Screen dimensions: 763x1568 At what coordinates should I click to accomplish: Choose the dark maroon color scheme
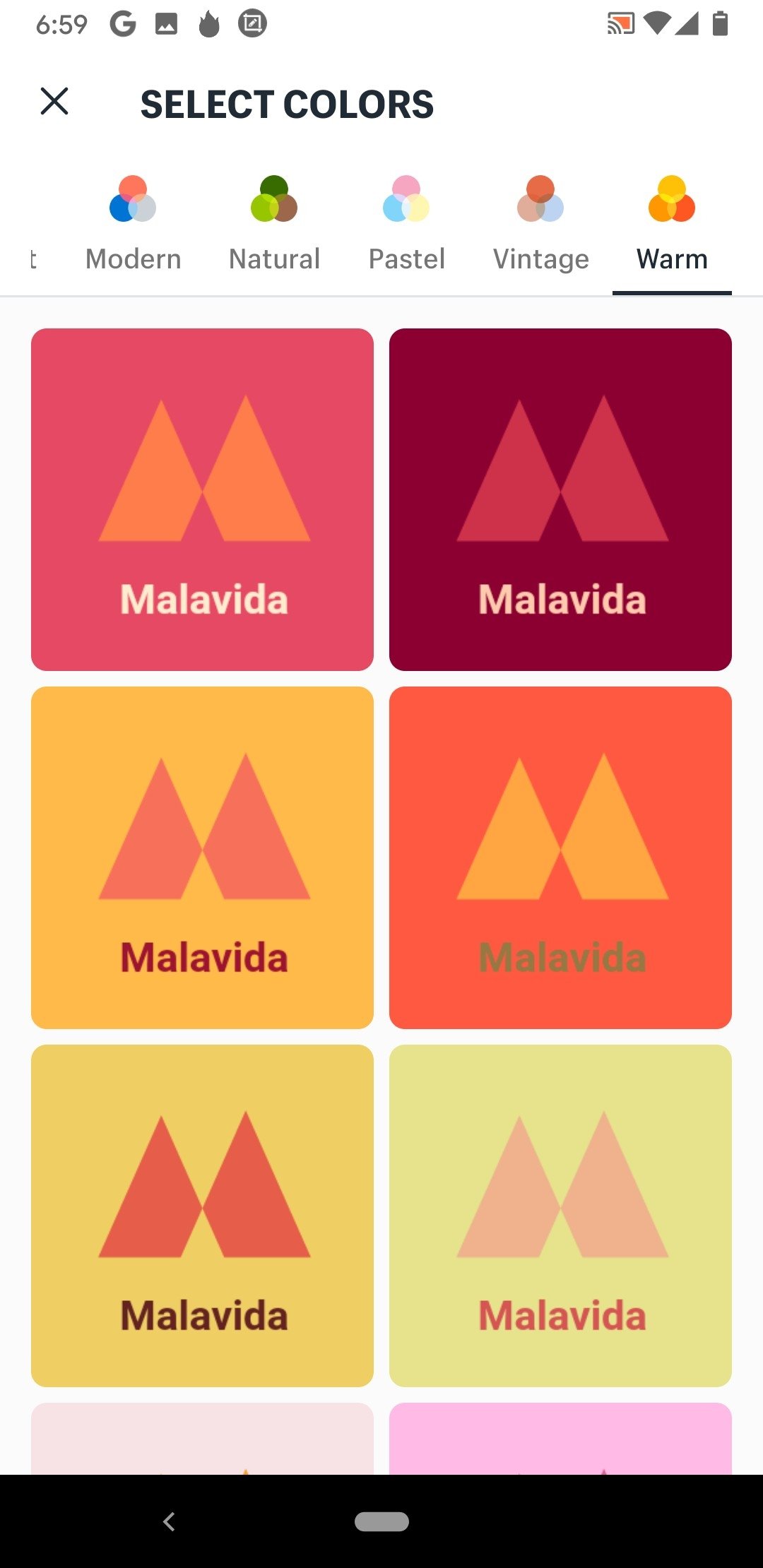pyautogui.click(x=560, y=499)
